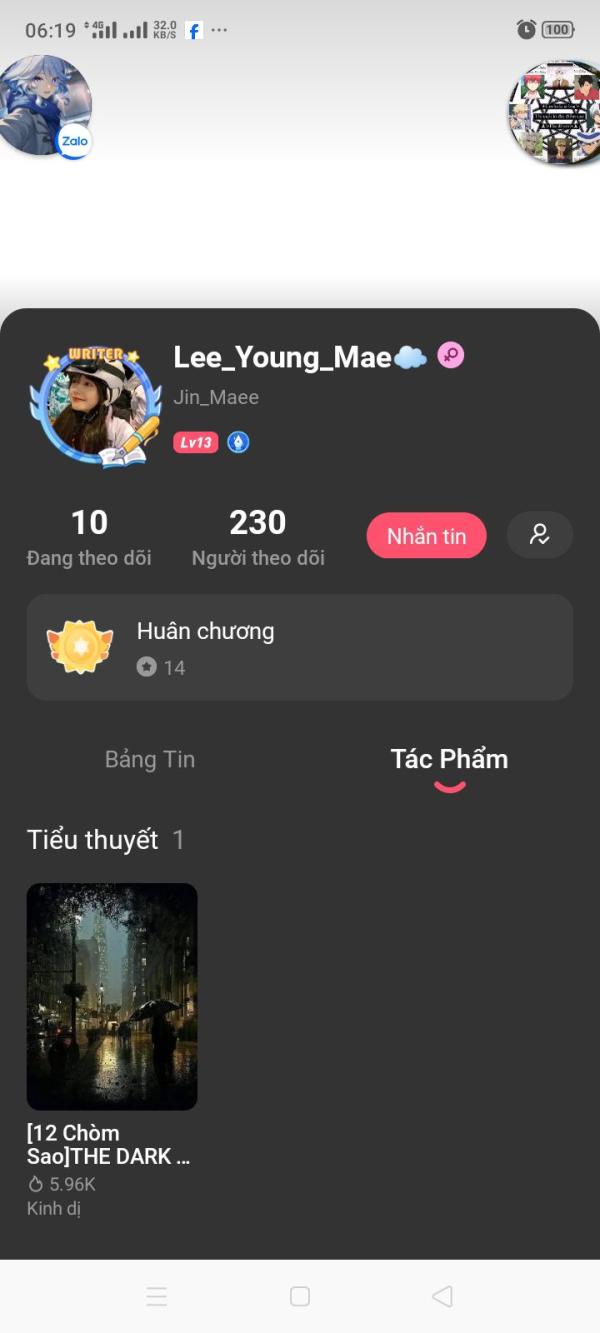Open the 10 Đang theo dõi following list
The width and height of the screenshot is (600, 1333).
point(89,537)
